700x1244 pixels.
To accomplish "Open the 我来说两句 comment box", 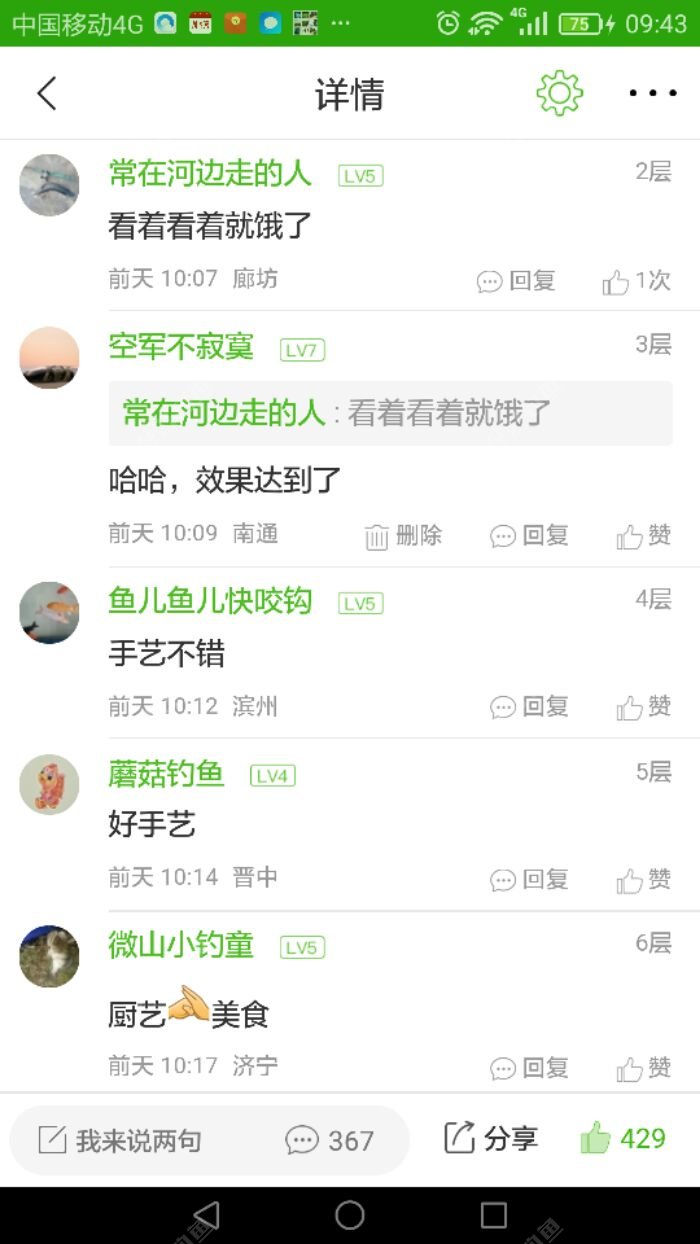I will pos(120,1140).
